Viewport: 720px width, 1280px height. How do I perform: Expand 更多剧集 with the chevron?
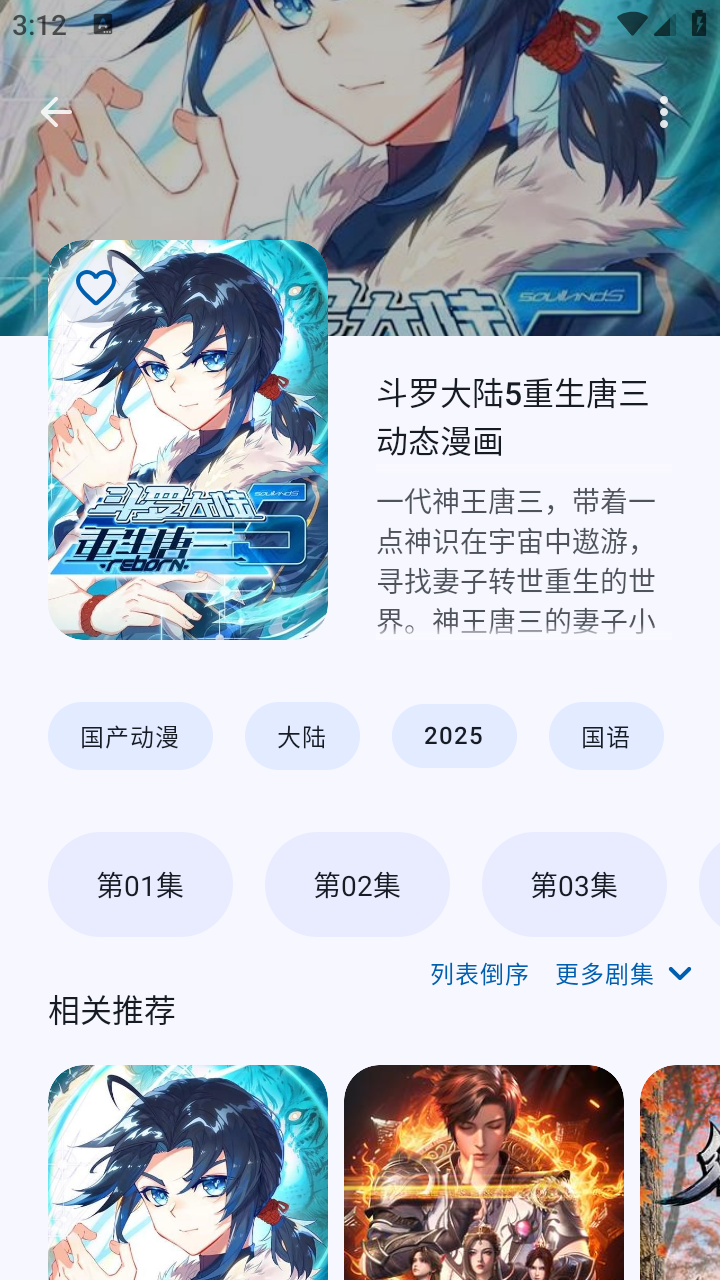(x=621, y=974)
